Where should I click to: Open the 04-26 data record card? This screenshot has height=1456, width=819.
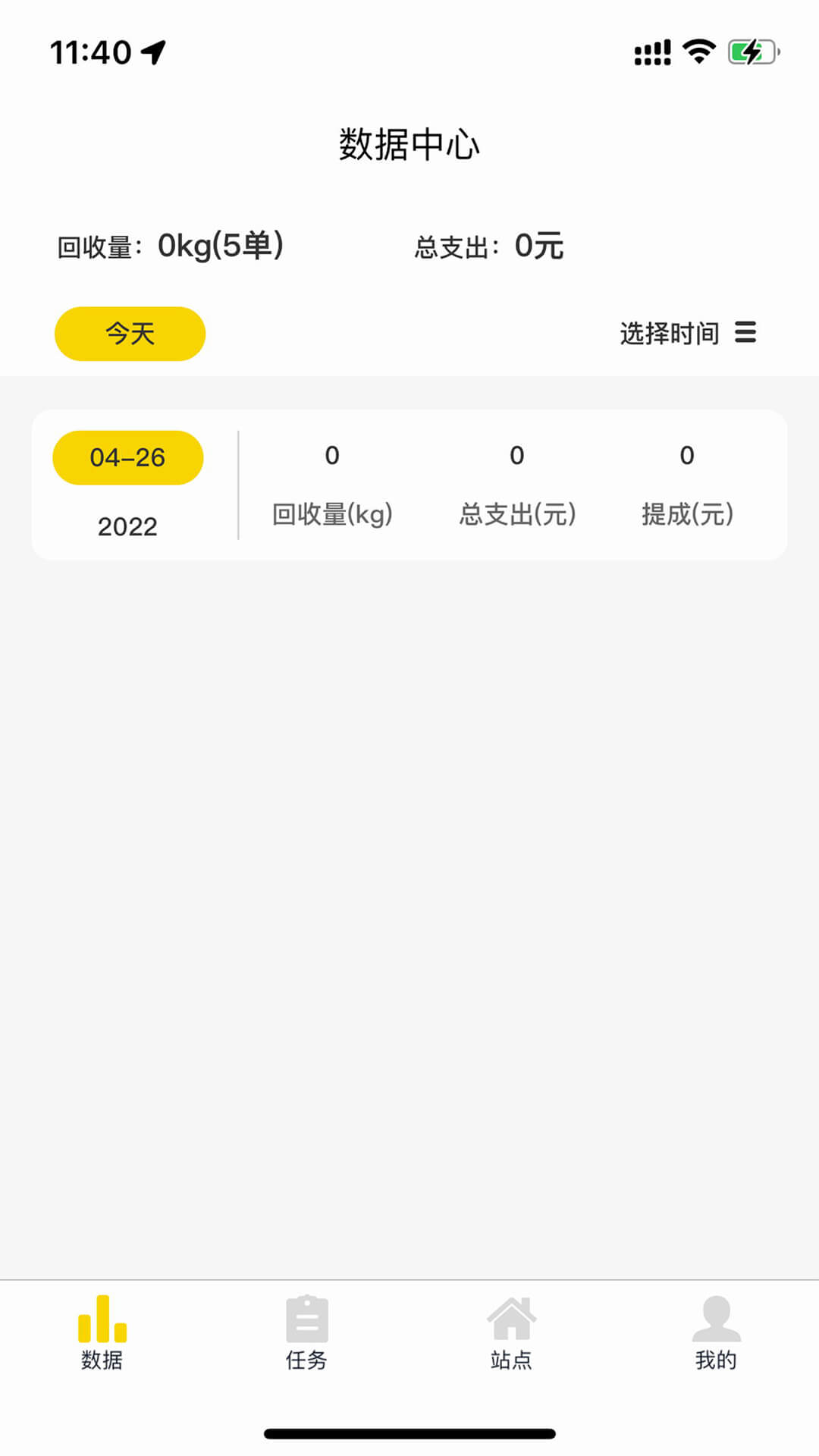(x=409, y=485)
